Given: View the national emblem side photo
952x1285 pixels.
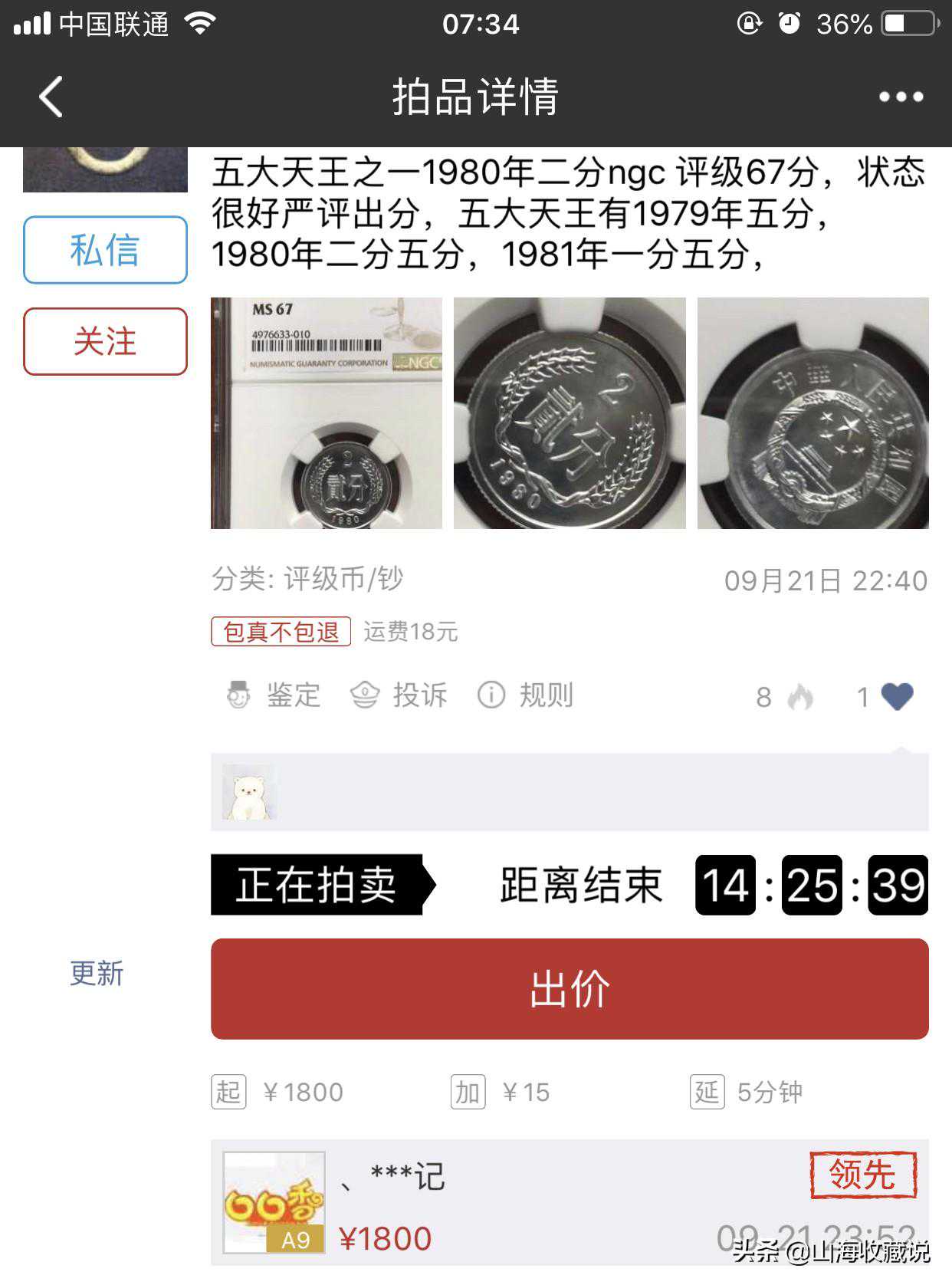Looking at the screenshot, I should point(812,413).
